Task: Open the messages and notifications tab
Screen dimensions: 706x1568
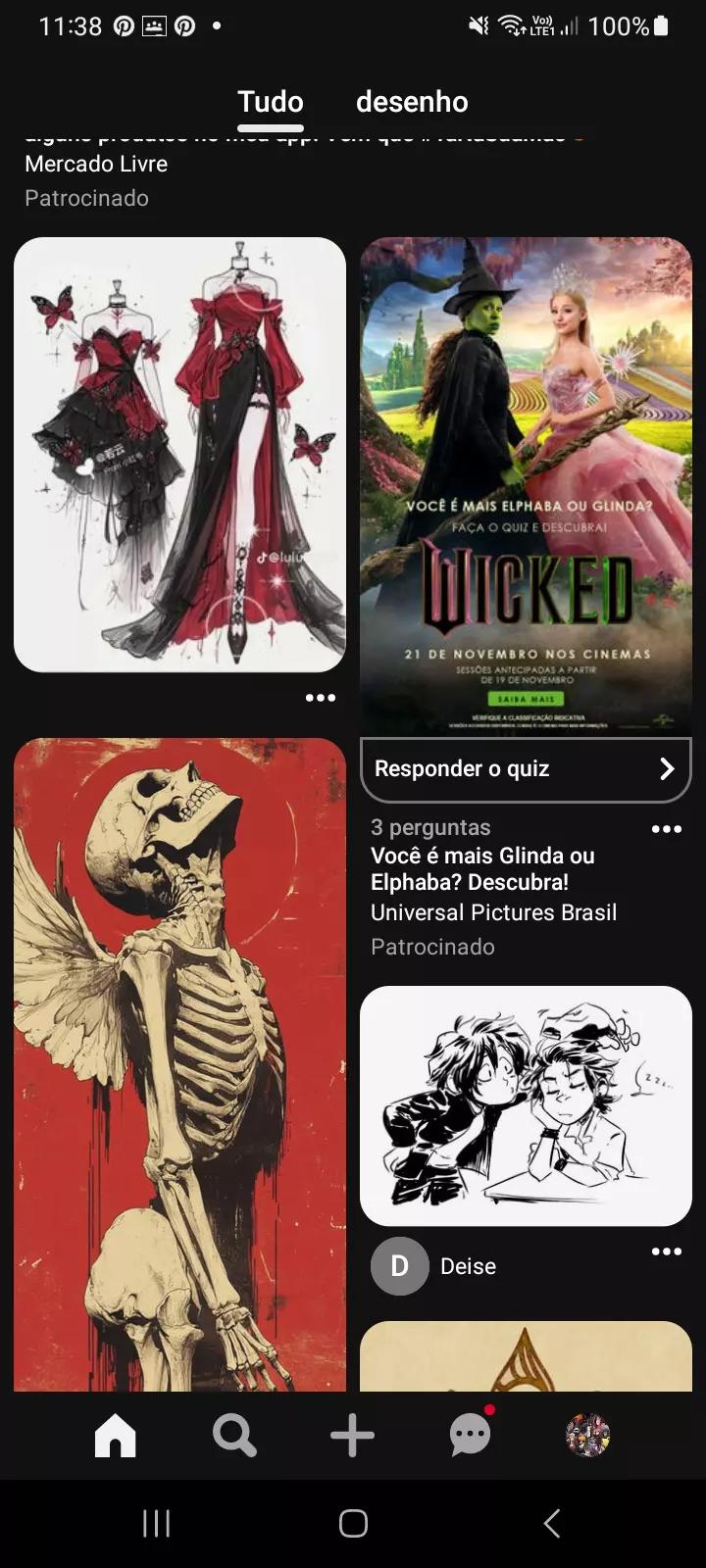Action: tap(471, 1436)
